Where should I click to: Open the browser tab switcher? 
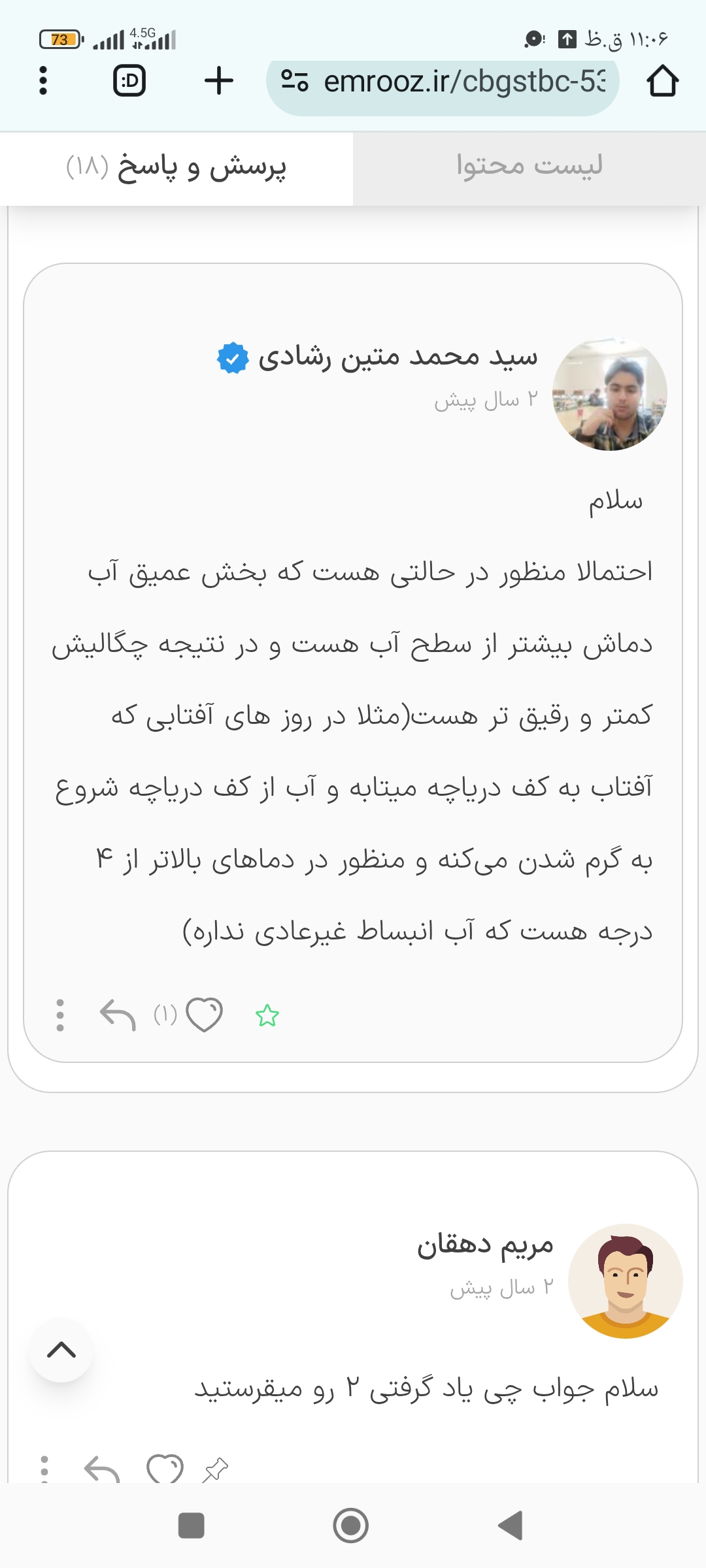pos(129,81)
